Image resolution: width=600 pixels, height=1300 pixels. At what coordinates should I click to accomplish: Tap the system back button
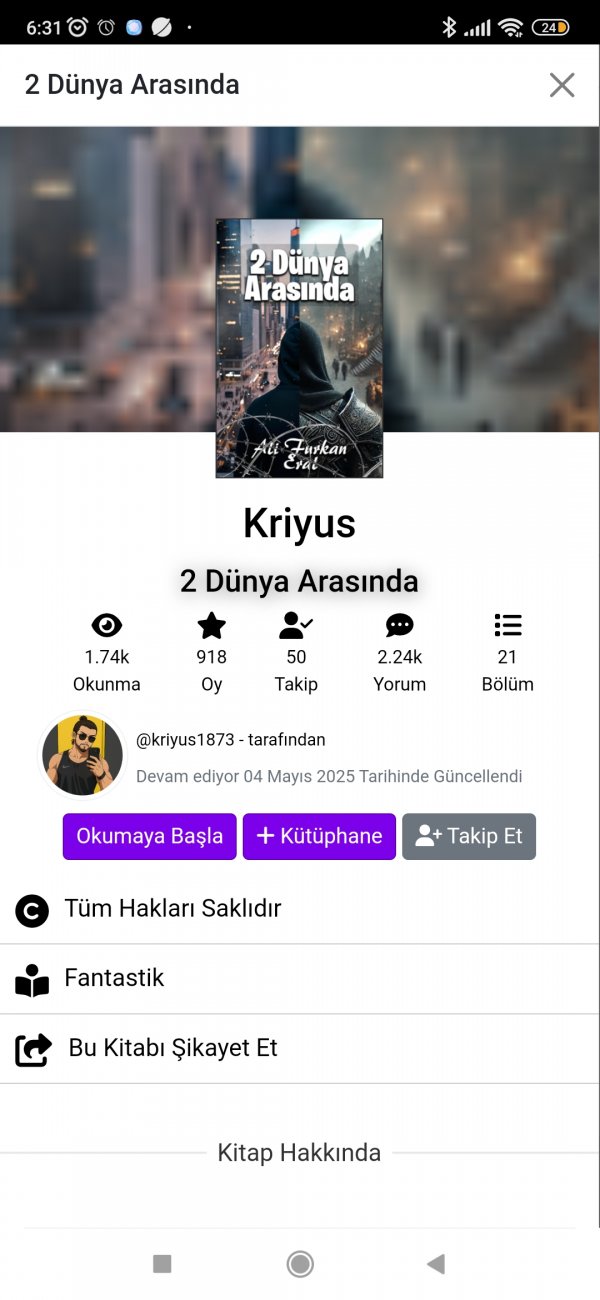(435, 1264)
